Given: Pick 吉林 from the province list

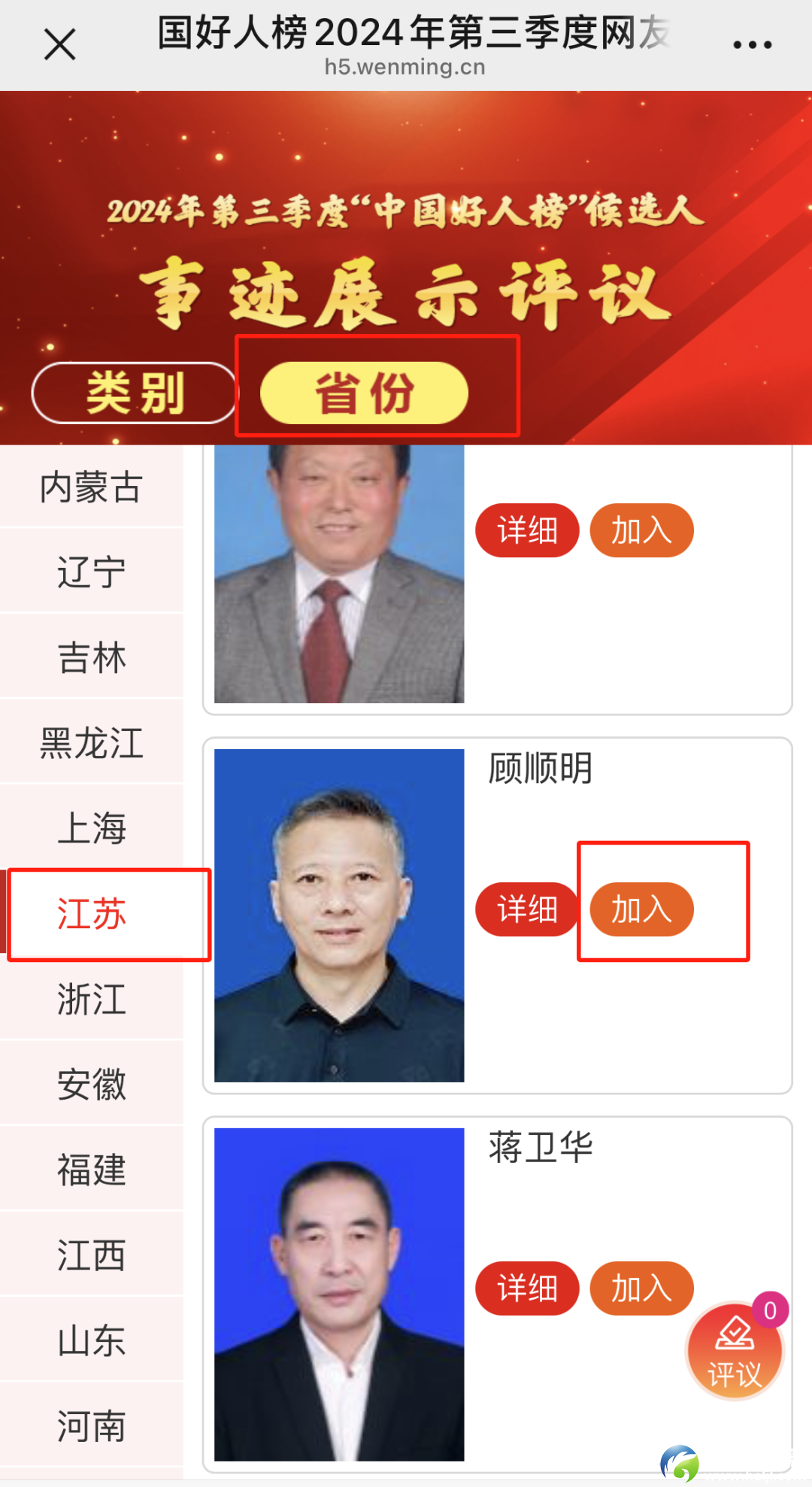Looking at the screenshot, I should 91,658.
